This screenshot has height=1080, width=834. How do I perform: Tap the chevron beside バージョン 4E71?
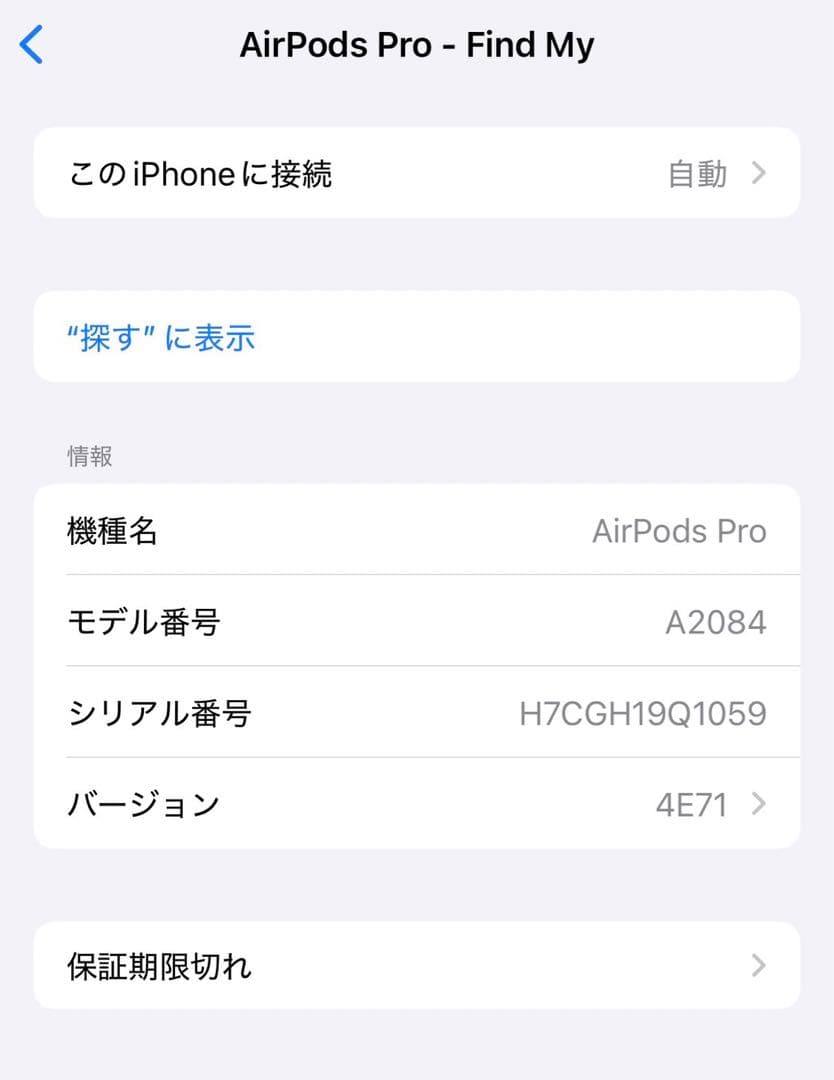(760, 804)
